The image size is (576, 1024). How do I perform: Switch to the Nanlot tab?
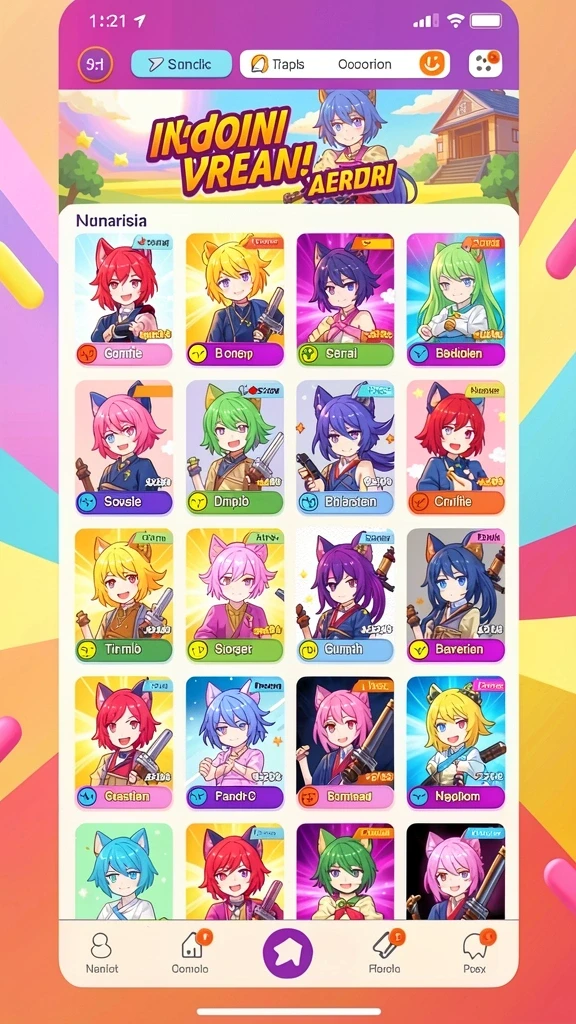pos(102,953)
